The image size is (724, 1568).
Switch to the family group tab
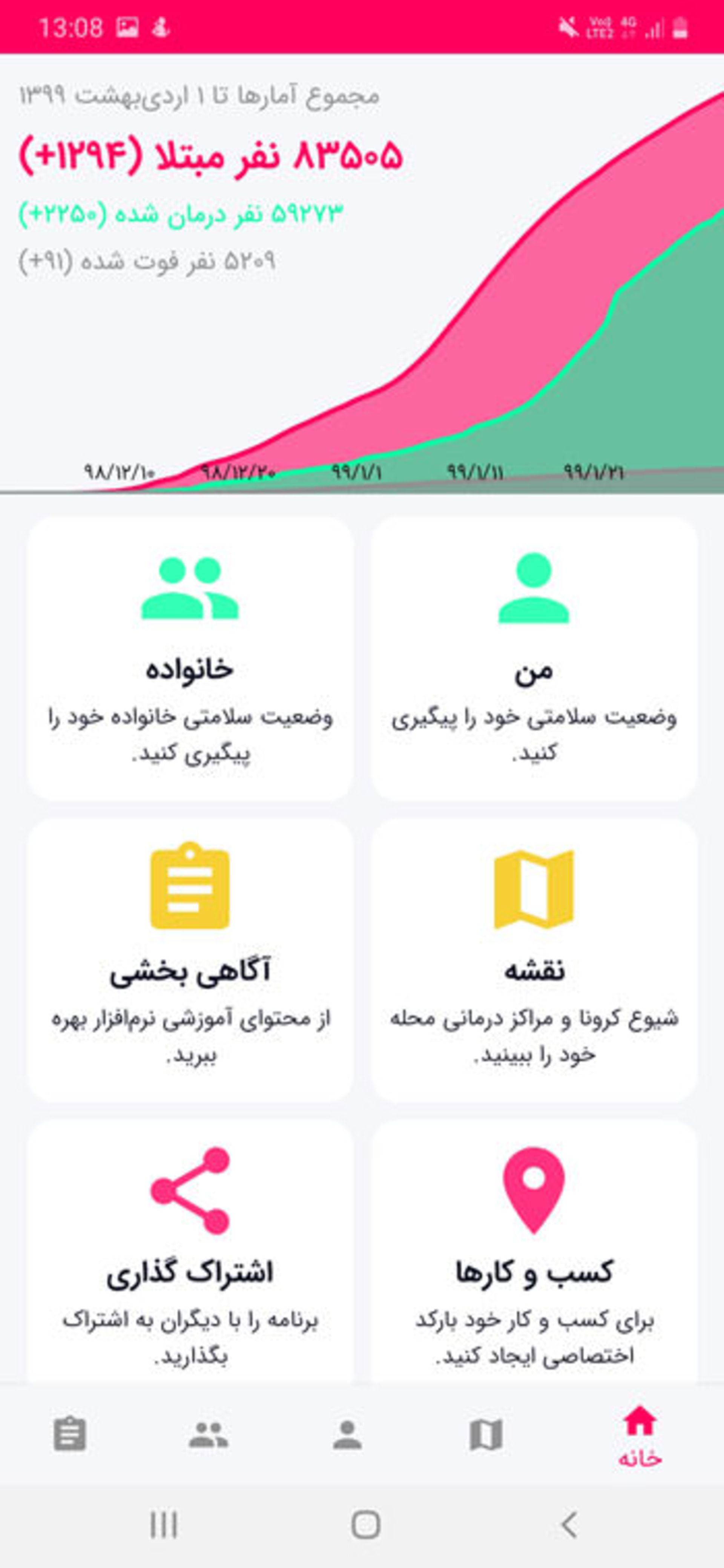click(x=208, y=1435)
